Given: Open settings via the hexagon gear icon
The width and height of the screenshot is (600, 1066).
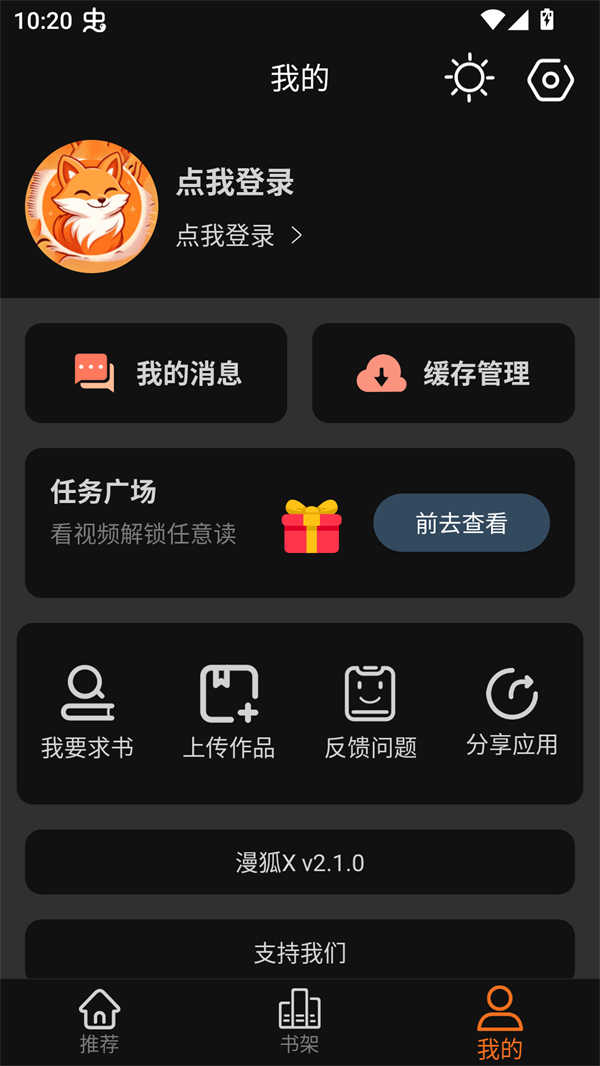Looking at the screenshot, I should coord(550,79).
